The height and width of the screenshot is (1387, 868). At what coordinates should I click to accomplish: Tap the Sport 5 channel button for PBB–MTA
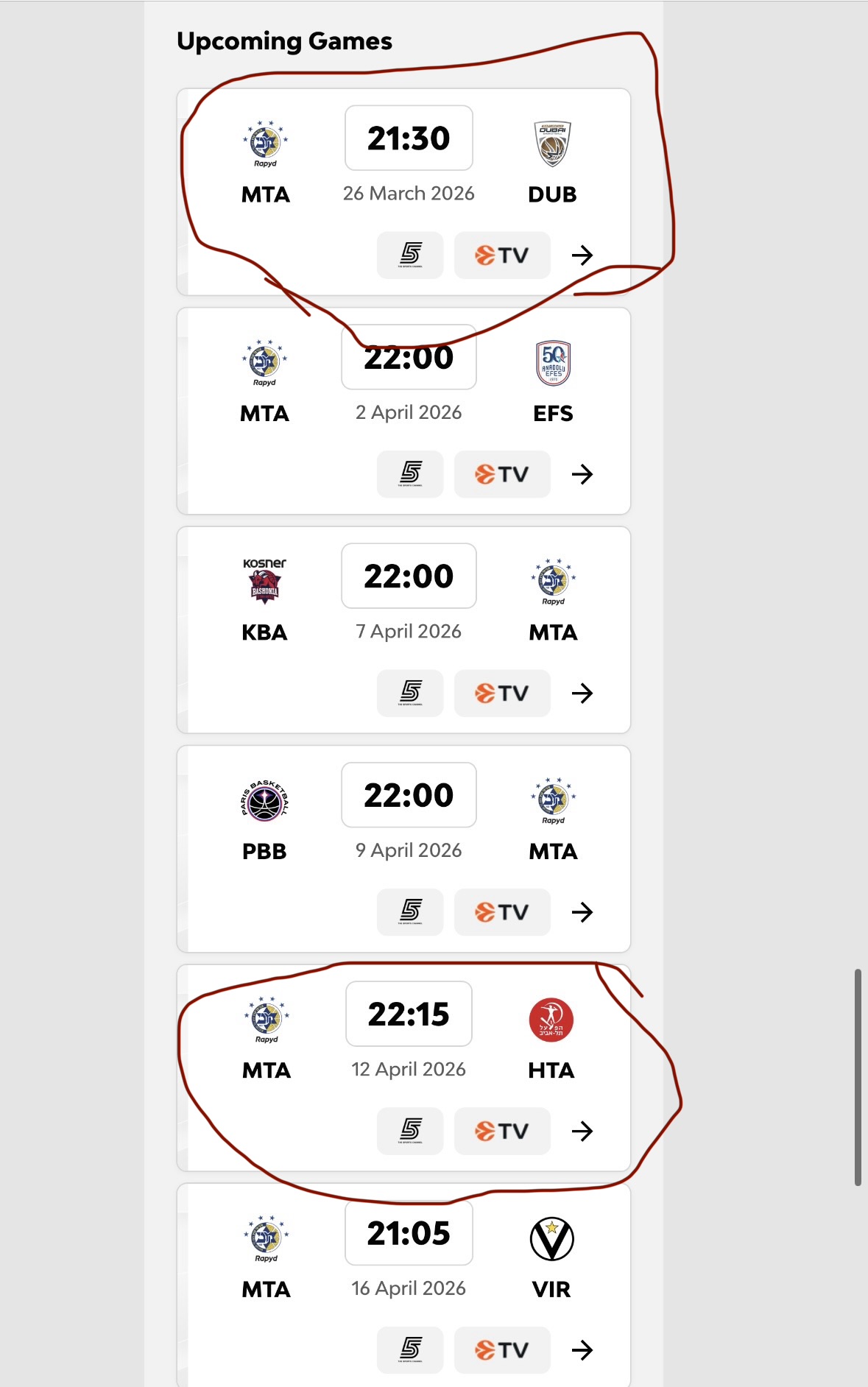[x=410, y=912]
